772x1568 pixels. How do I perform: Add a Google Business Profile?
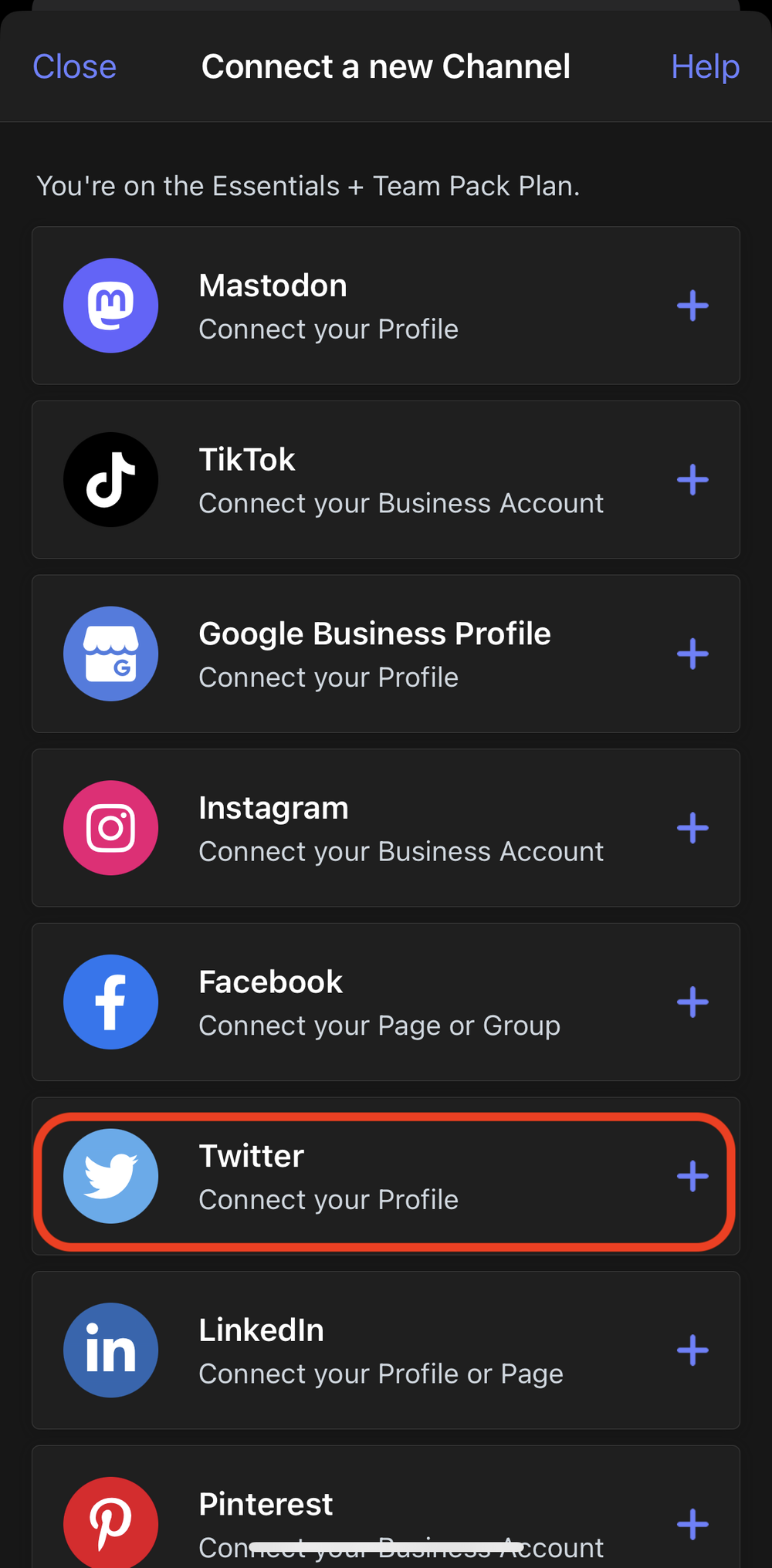(x=692, y=653)
